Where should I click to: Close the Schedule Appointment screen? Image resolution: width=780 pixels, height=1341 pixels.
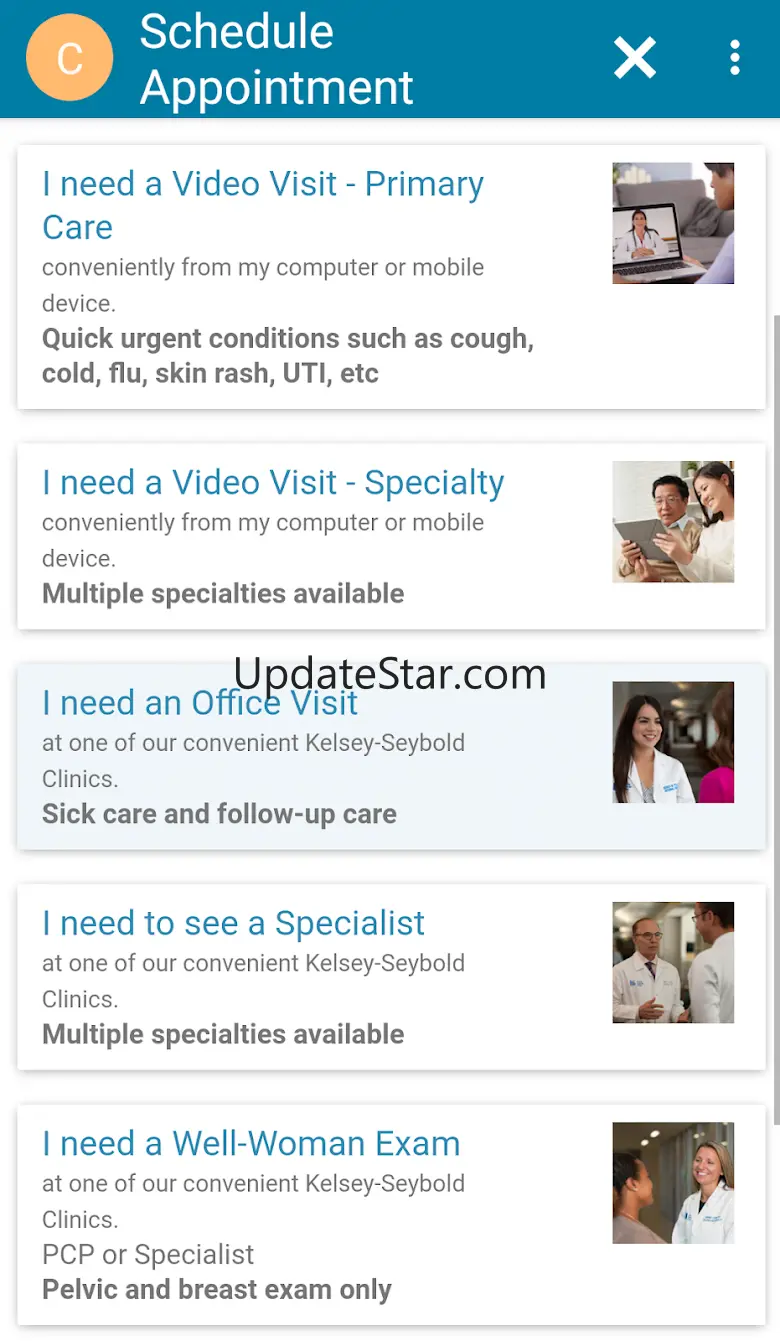pos(635,58)
